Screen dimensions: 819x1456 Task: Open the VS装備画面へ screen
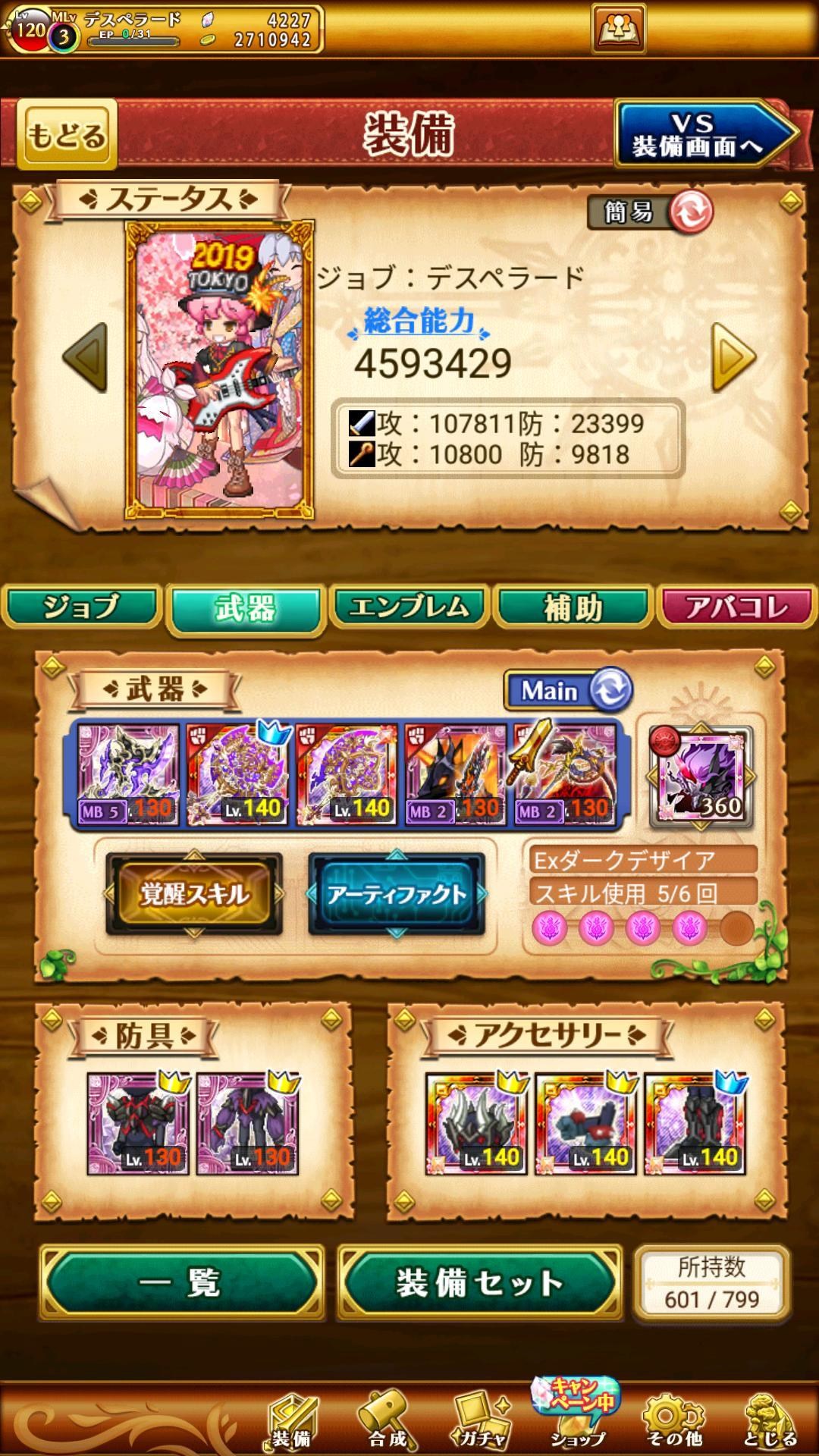[705, 133]
